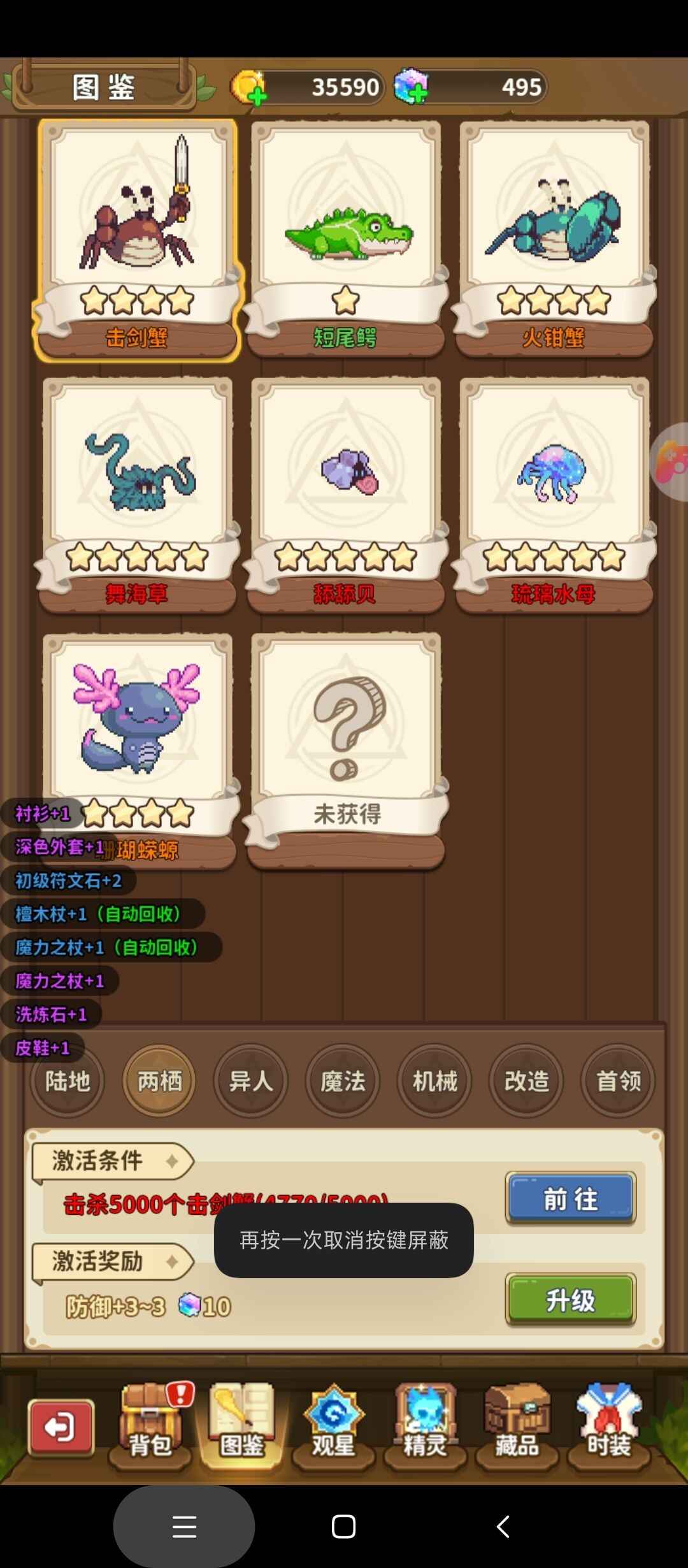The width and height of the screenshot is (688, 1568).
Task: Switch to the 首领 category
Action: tap(618, 1080)
